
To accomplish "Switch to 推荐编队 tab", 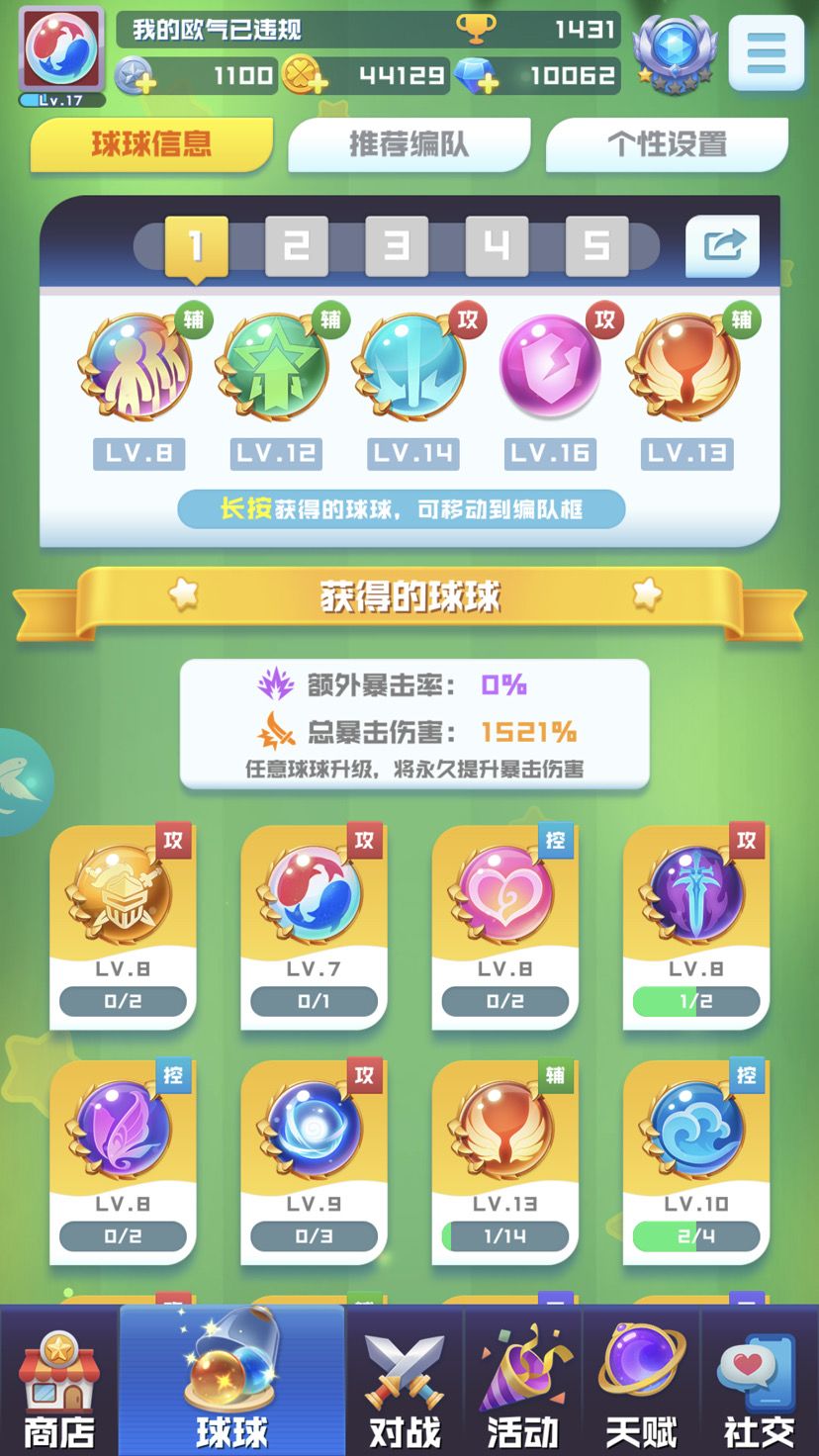I will (409, 144).
